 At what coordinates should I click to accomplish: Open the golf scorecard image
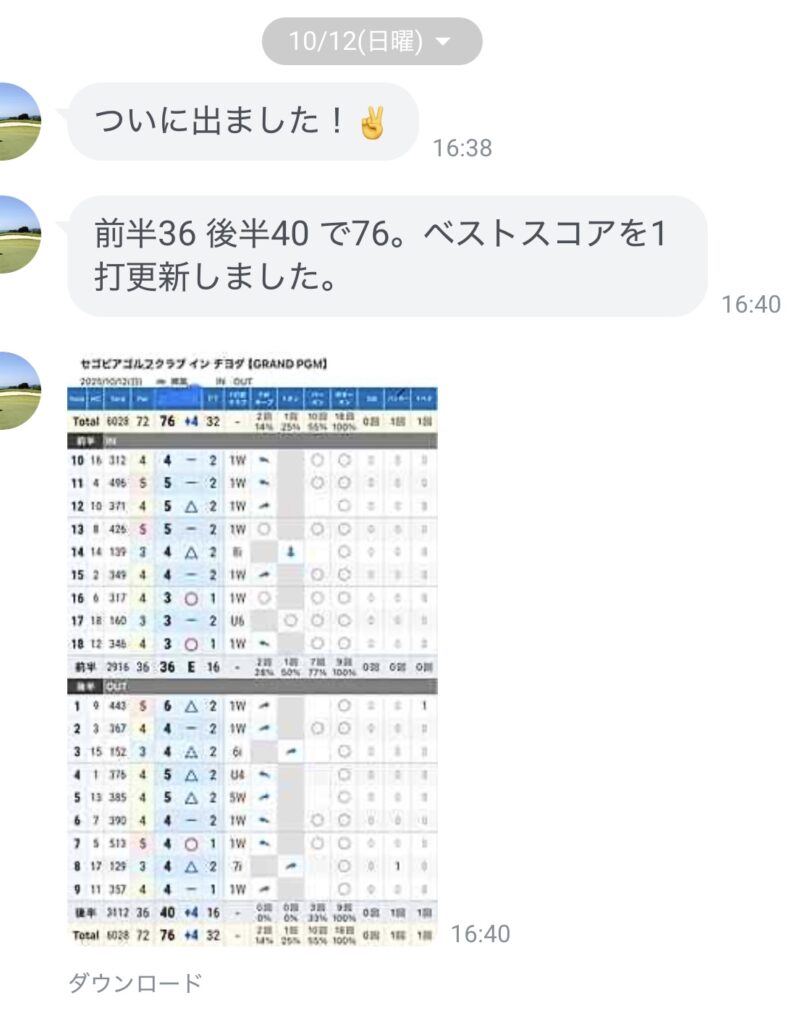(x=252, y=652)
